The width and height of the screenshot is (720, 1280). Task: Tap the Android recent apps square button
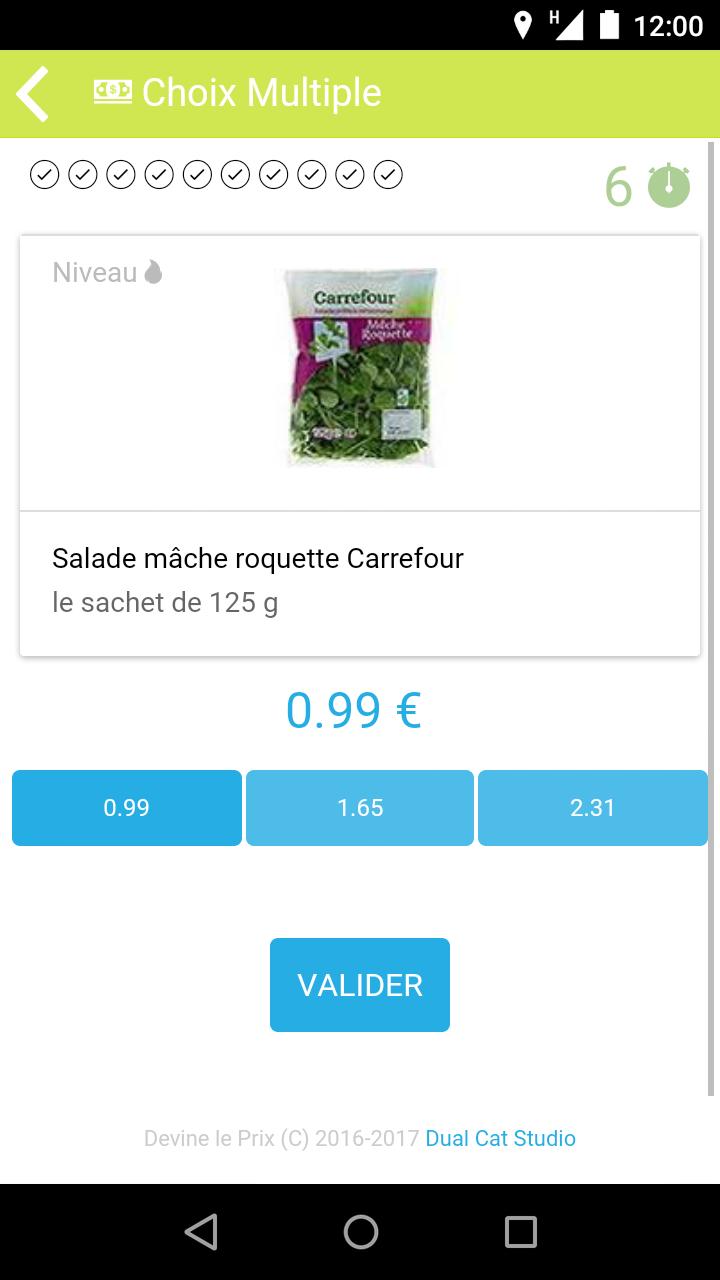pos(520,1231)
